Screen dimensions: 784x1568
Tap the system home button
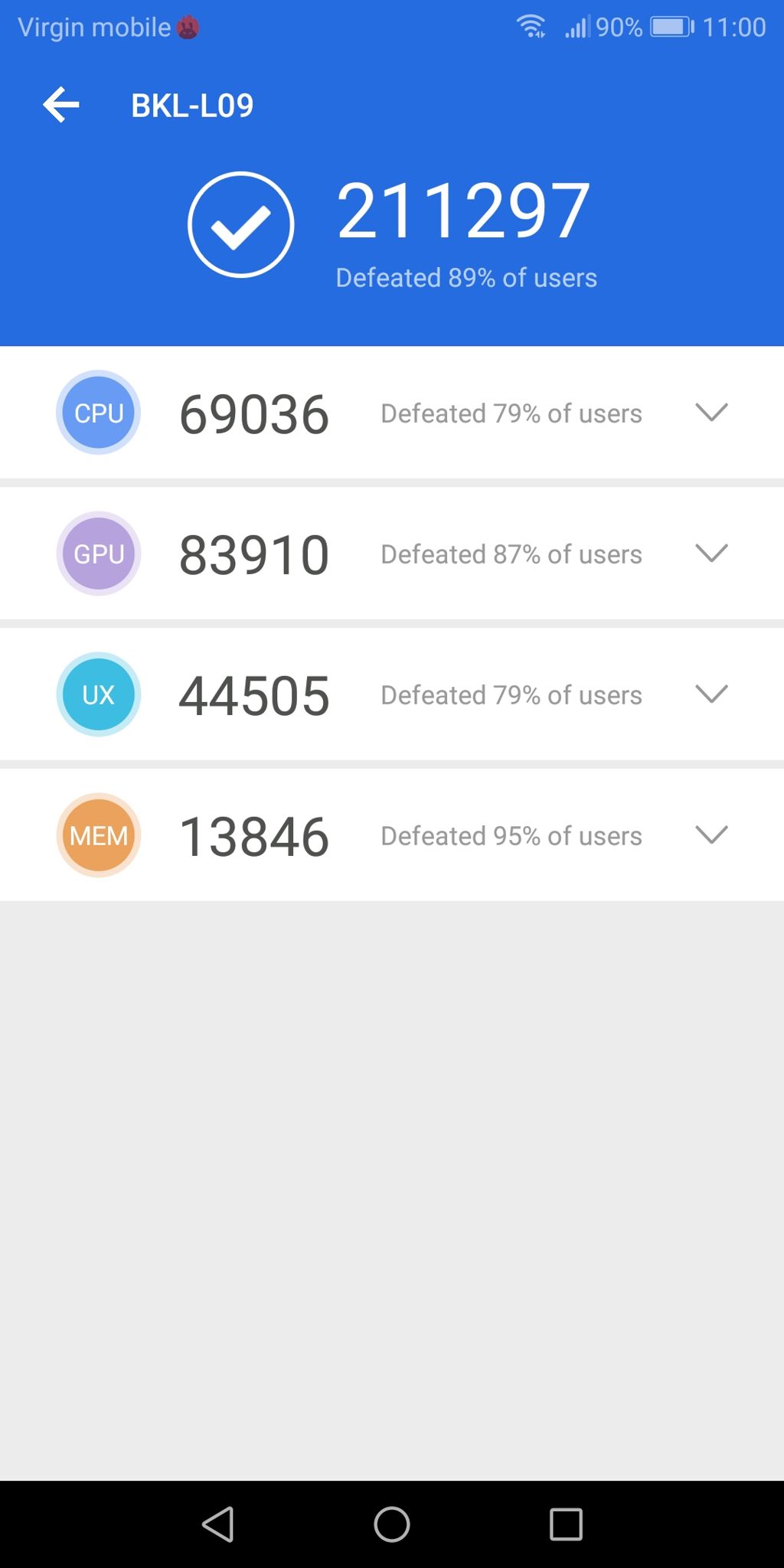pos(392,1524)
